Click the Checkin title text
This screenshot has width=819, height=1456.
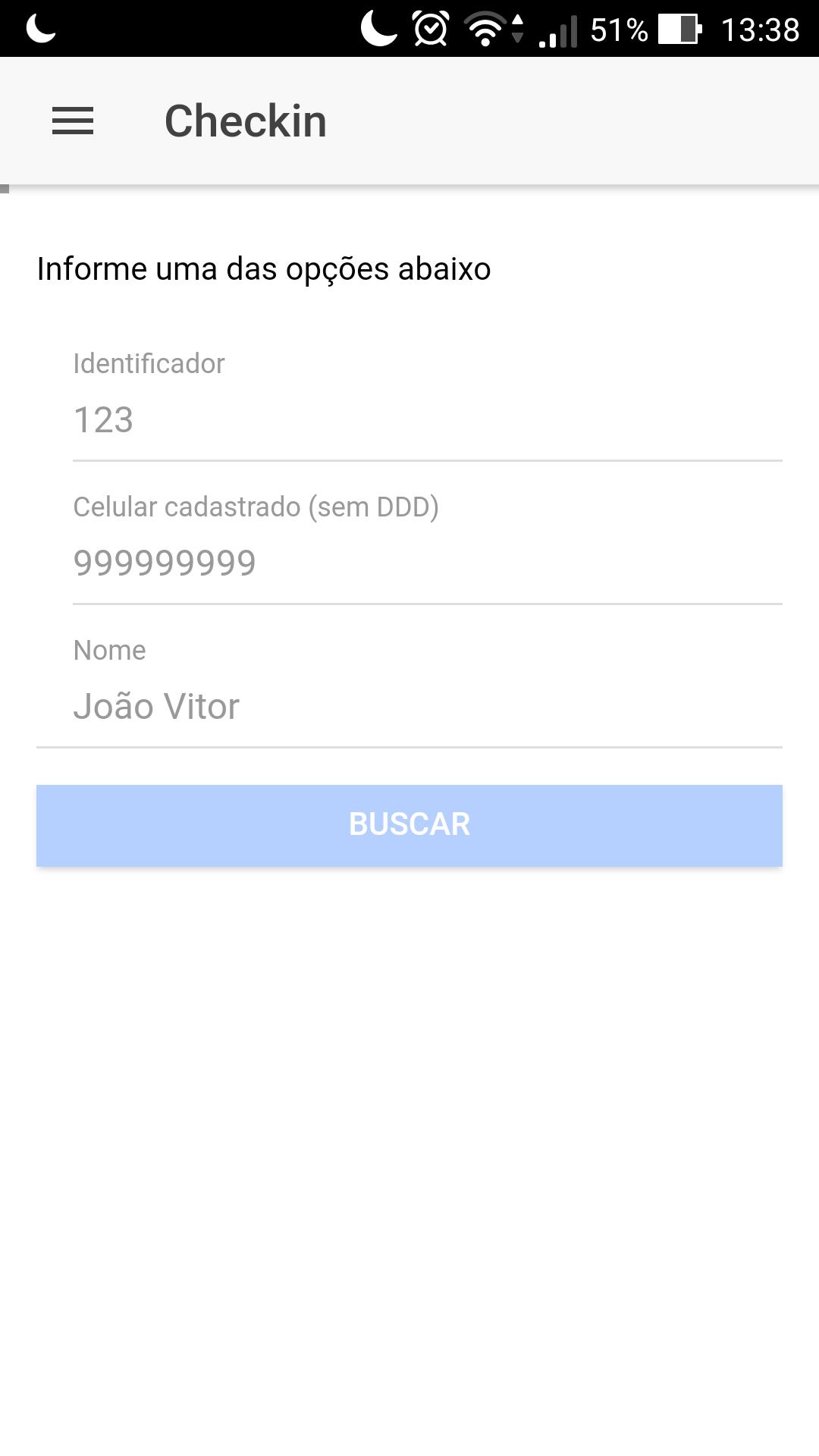[246, 120]
